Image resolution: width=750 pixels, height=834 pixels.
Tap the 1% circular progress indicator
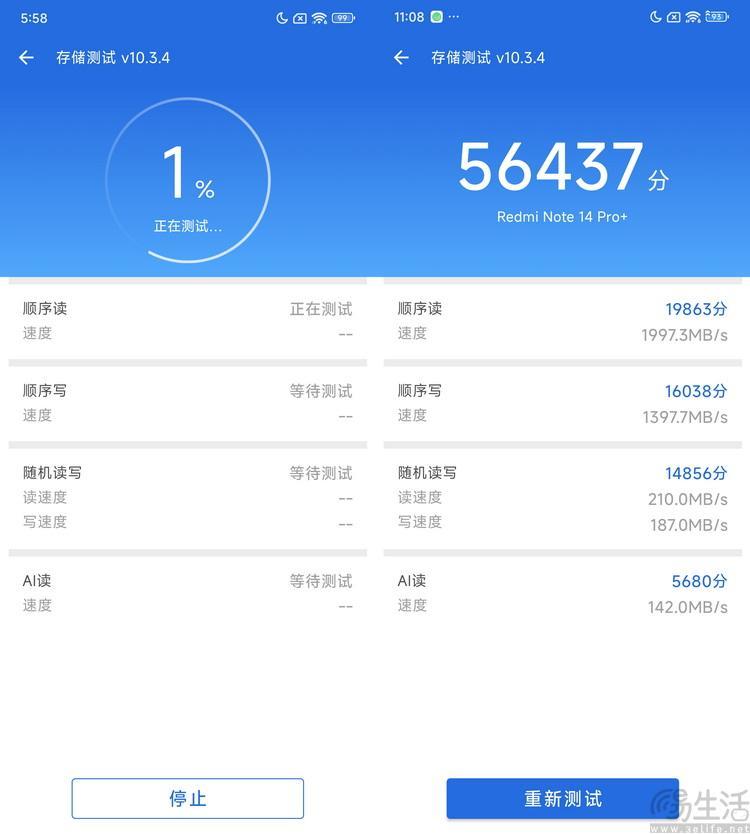pos(187,180)
